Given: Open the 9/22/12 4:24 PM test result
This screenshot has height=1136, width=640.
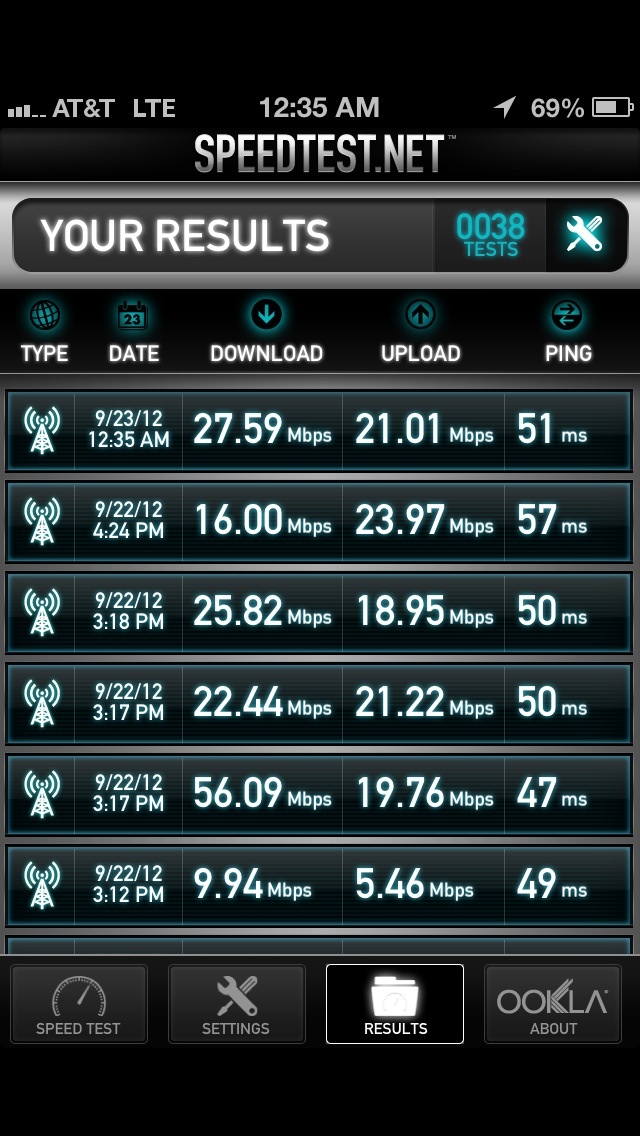Looking at the screenshot, I should point(319,521).
